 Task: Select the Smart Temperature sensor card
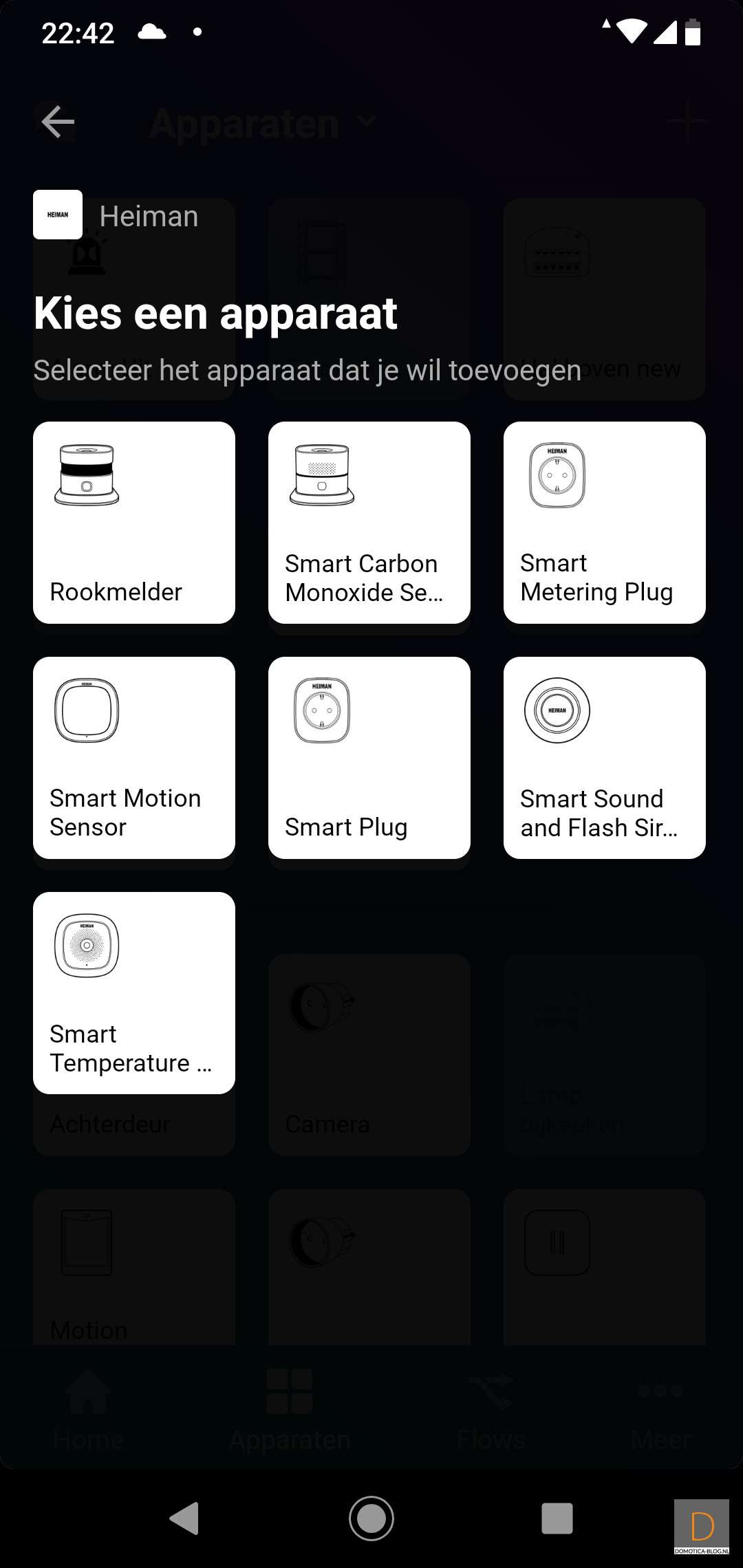click(134, 993)
